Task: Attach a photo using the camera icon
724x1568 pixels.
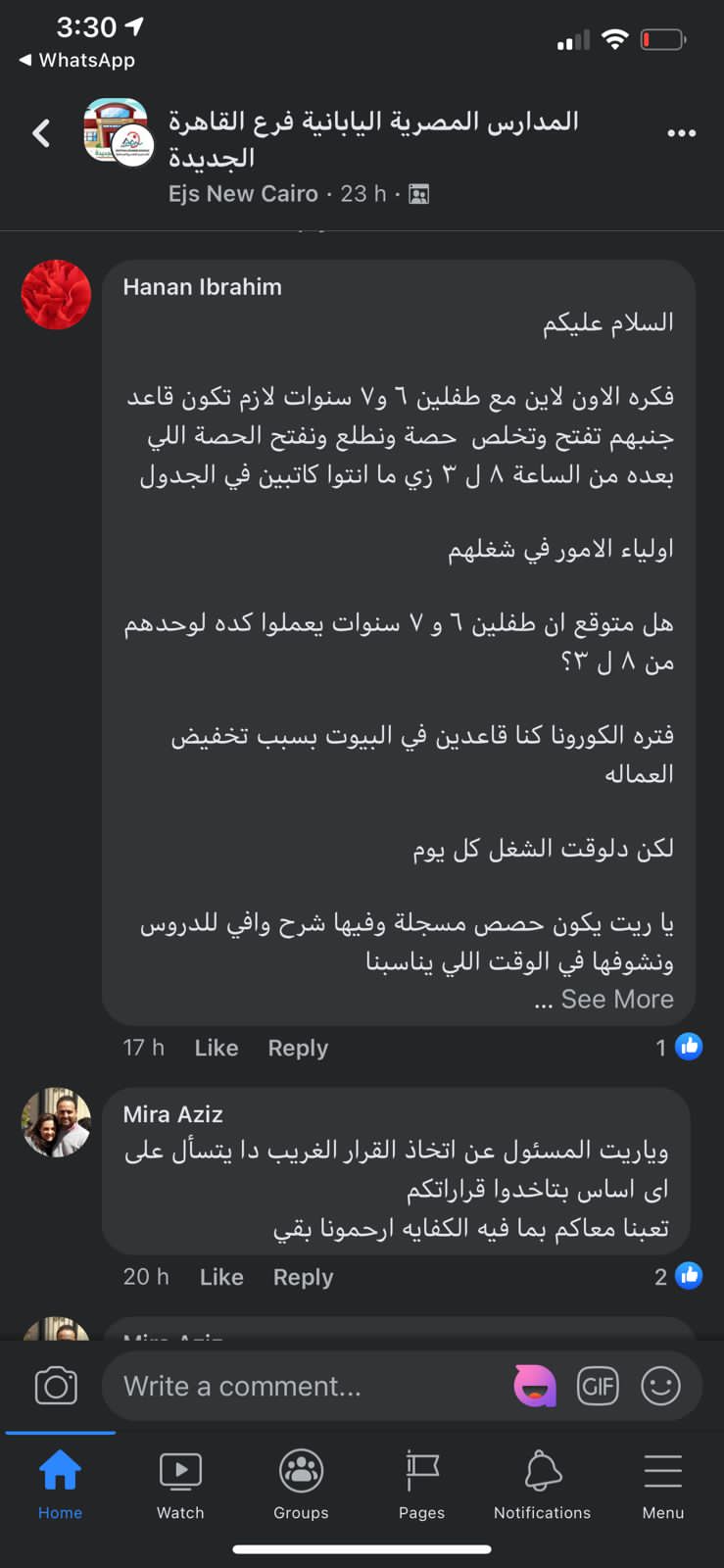Action: [x=56, y=1386]
